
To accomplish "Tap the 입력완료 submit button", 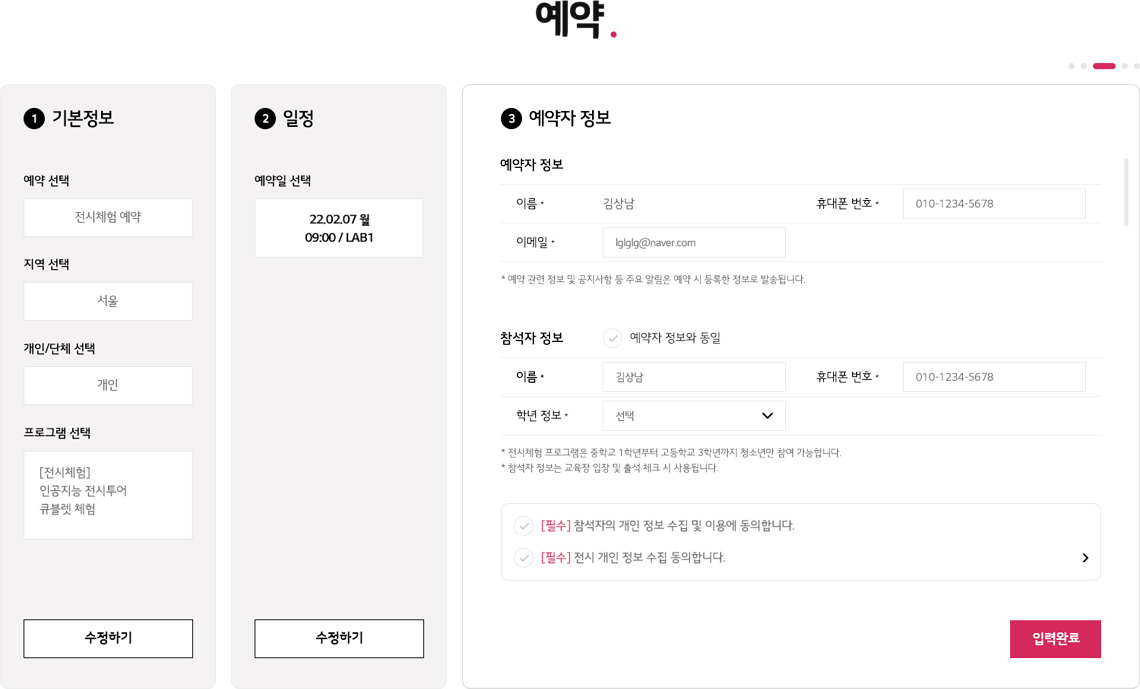I will click(1055, 639).
